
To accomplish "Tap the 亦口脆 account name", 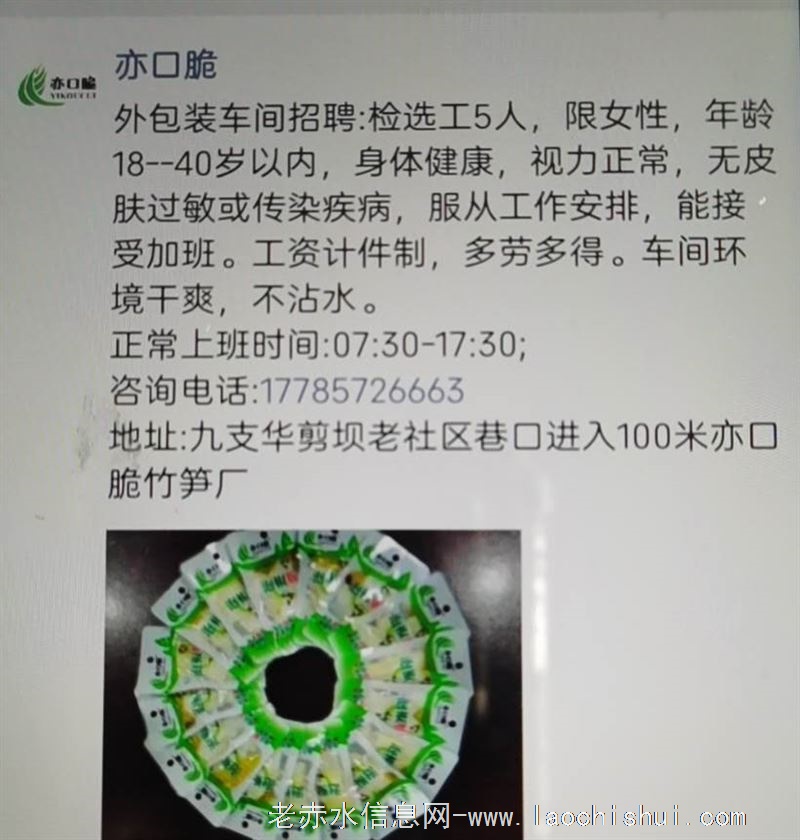I will coord(165,65).
